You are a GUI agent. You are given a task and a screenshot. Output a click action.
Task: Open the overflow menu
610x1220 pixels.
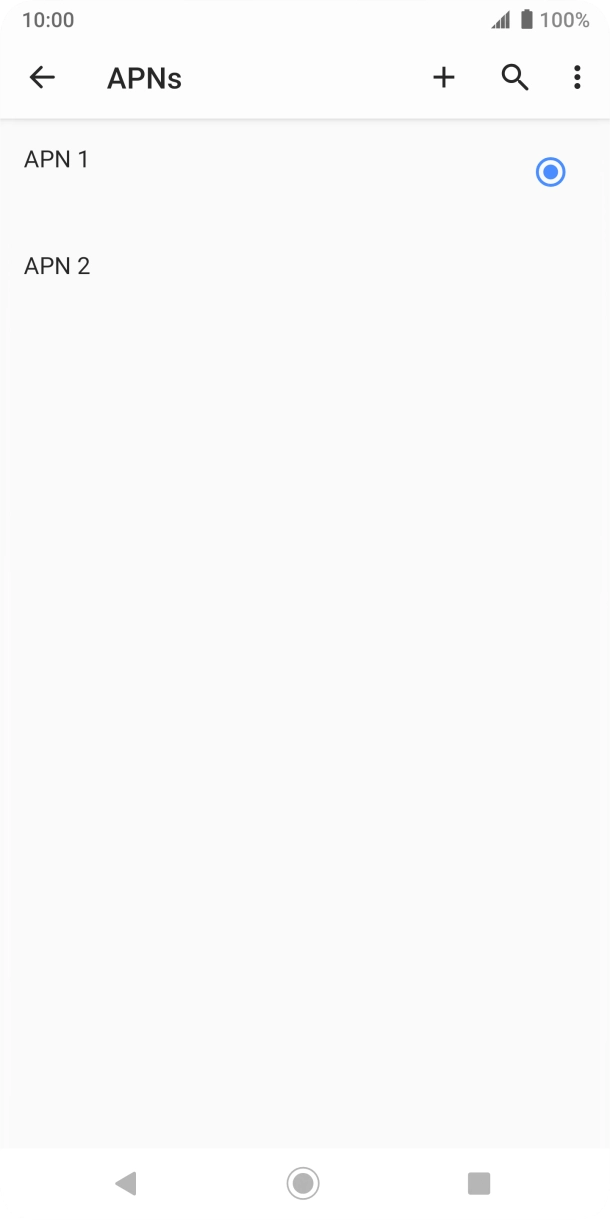point(577,78)
